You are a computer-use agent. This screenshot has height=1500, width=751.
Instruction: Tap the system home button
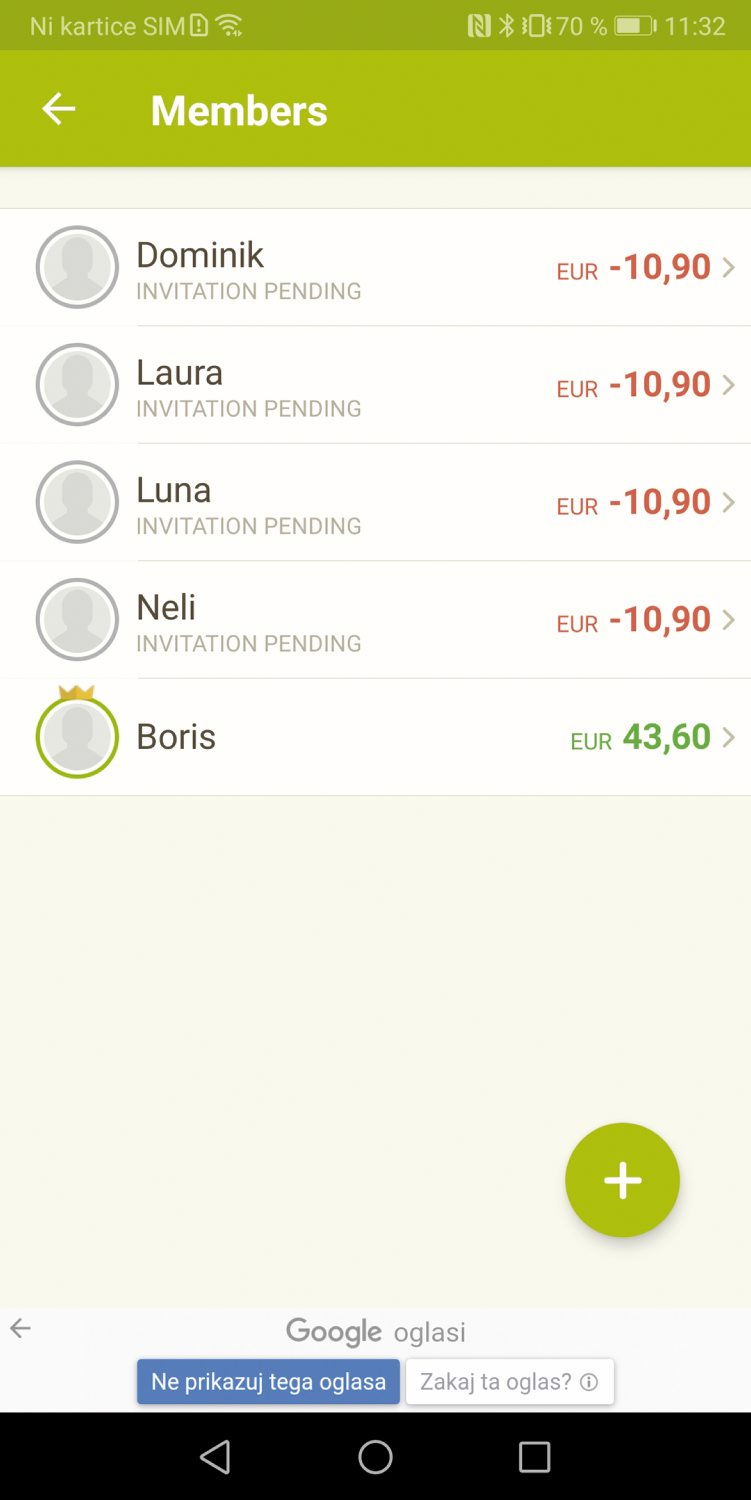pos(375,1457)
